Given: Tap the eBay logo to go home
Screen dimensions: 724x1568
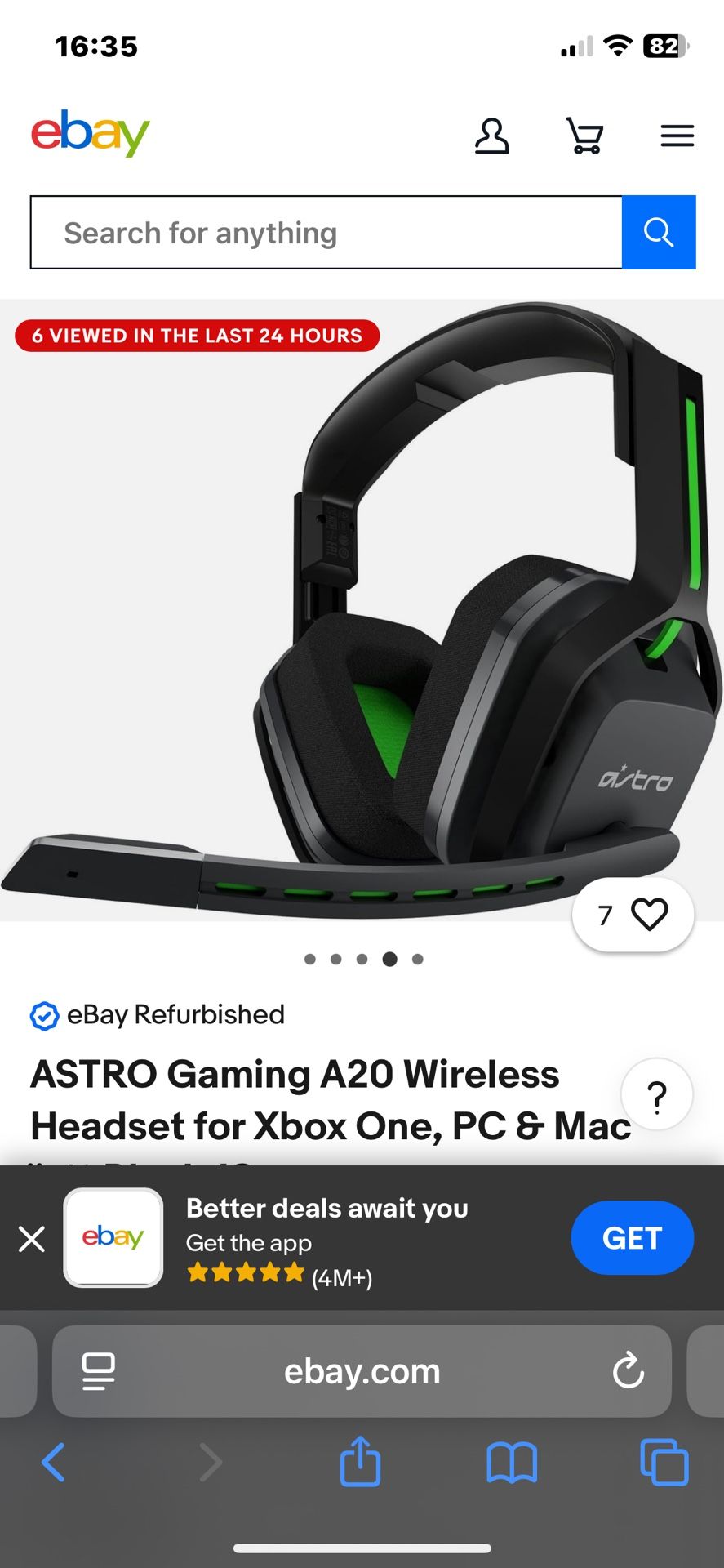Looking at the screenshot, I should 90,134.
